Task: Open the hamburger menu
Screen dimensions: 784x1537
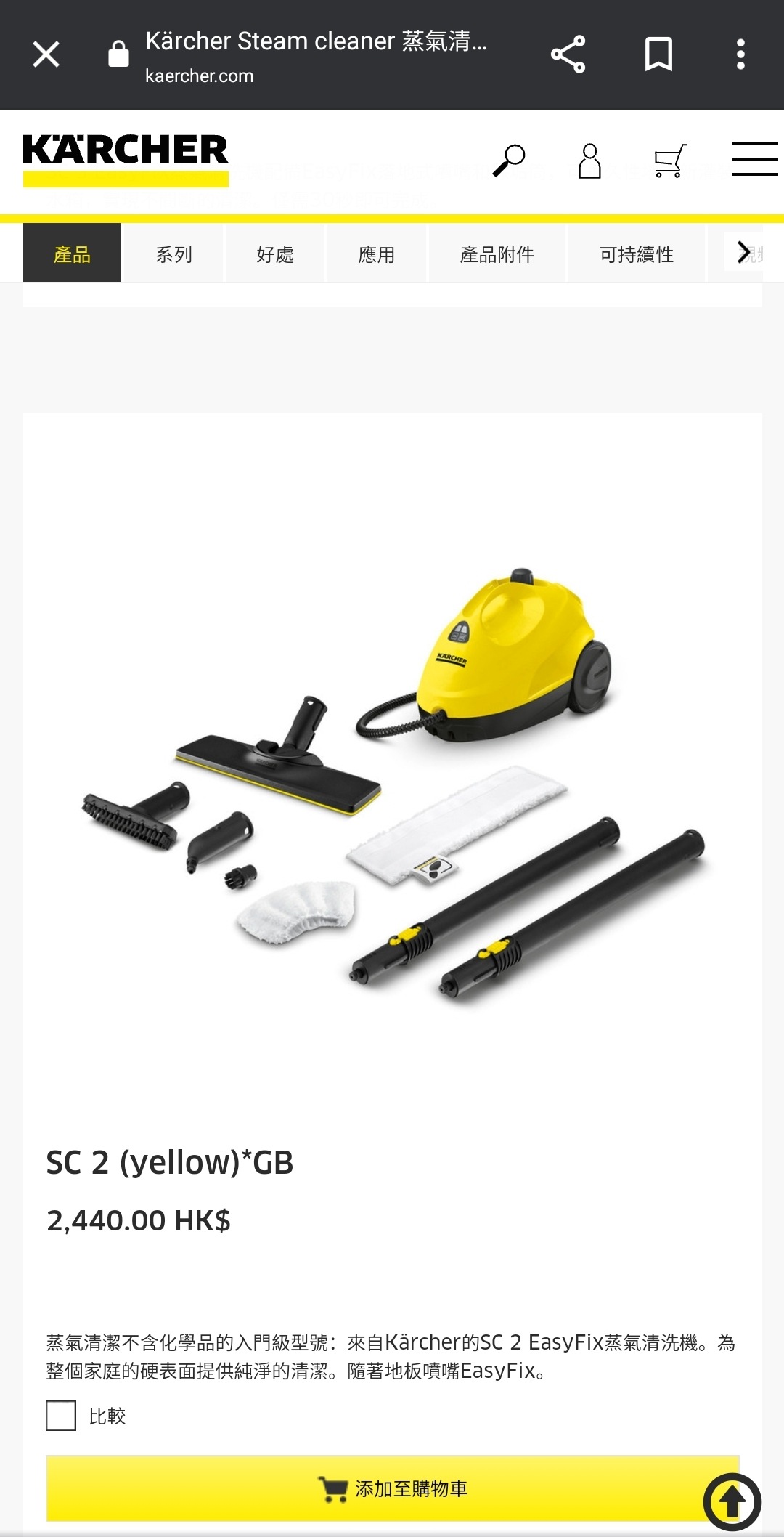Action: (755, 159)
